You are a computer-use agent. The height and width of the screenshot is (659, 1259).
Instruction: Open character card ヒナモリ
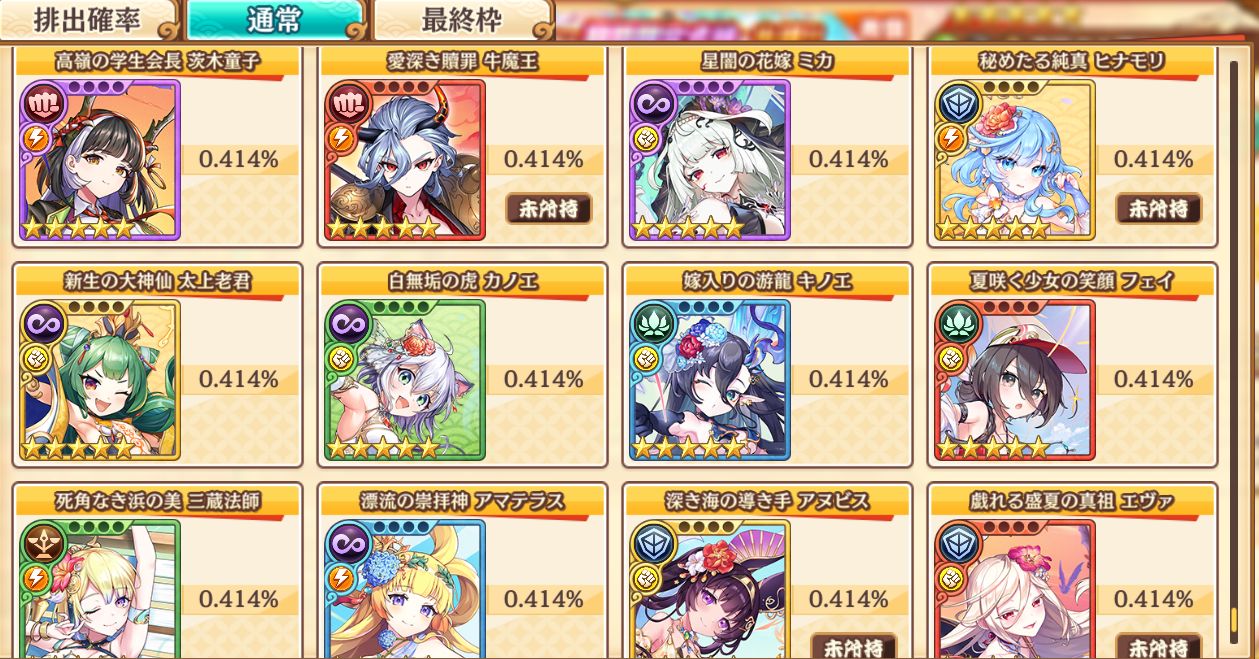pyautogui.click(x=1015, y=160)
